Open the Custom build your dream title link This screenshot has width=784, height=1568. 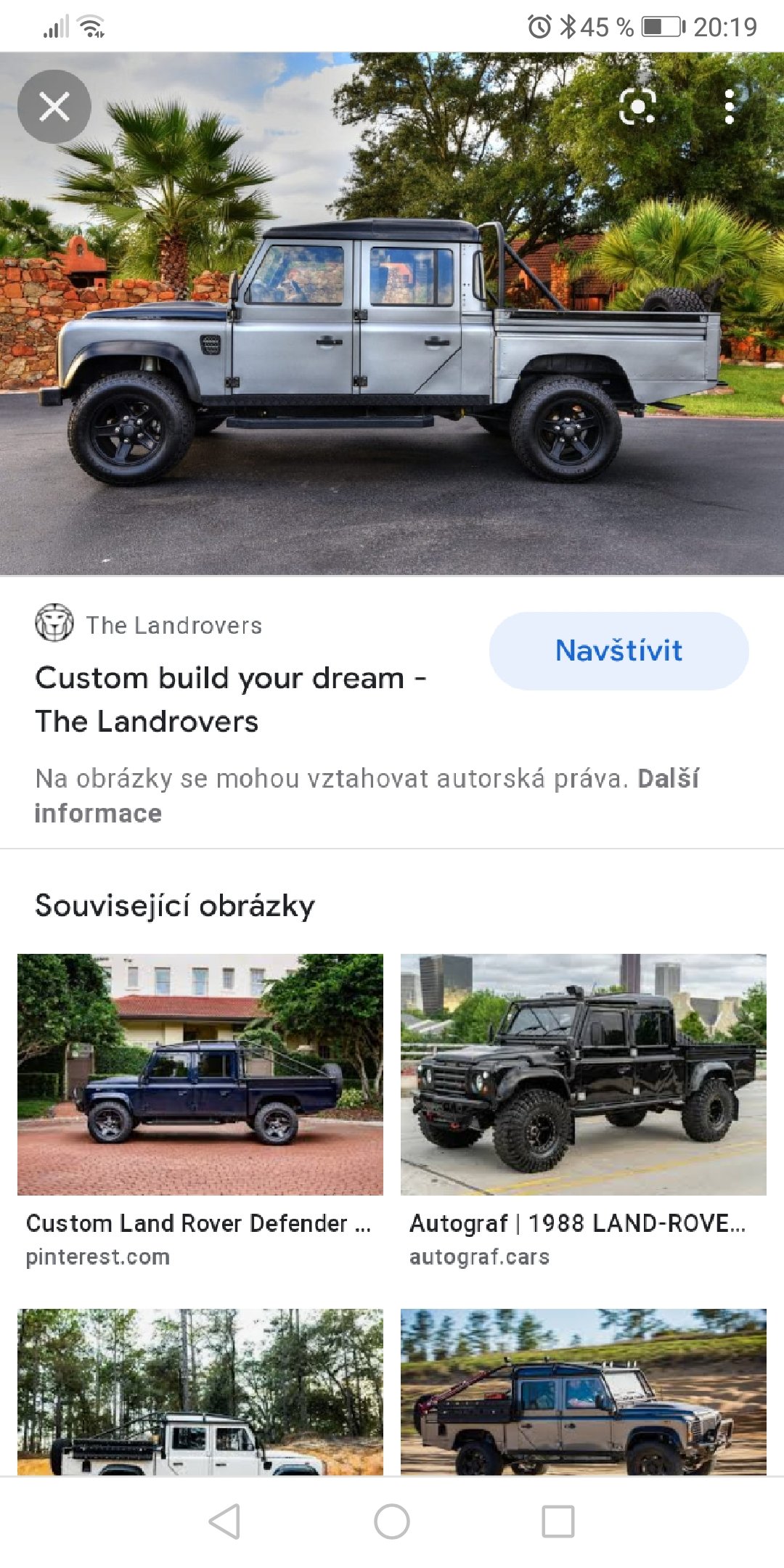231,699
